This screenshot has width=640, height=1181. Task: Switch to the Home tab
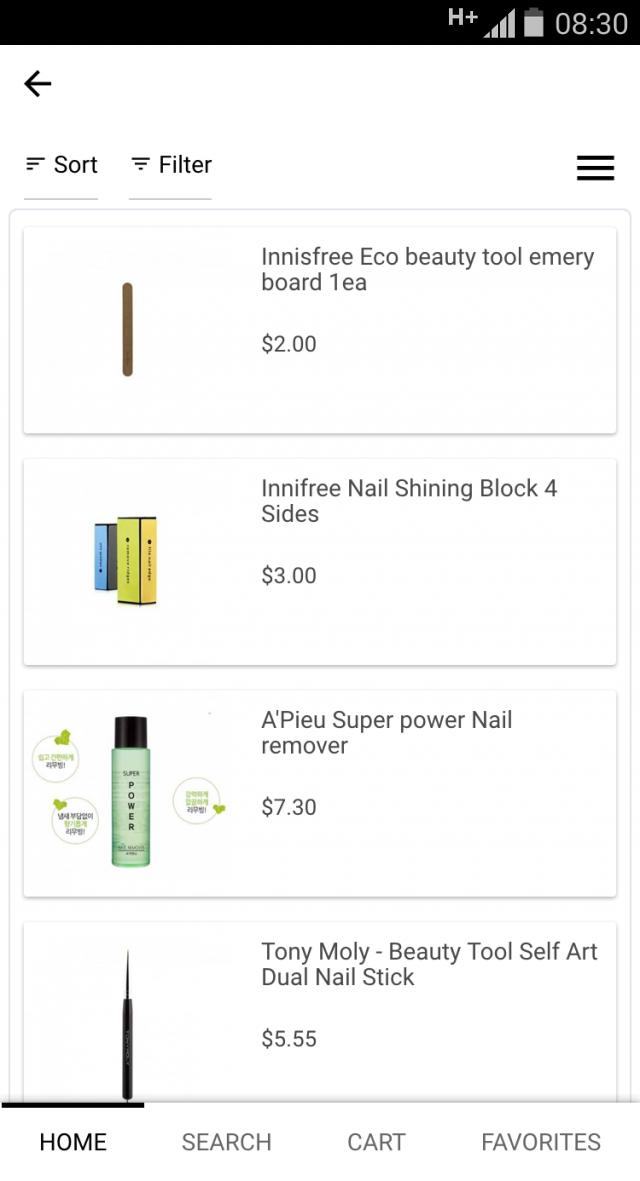pos(73,1142)
